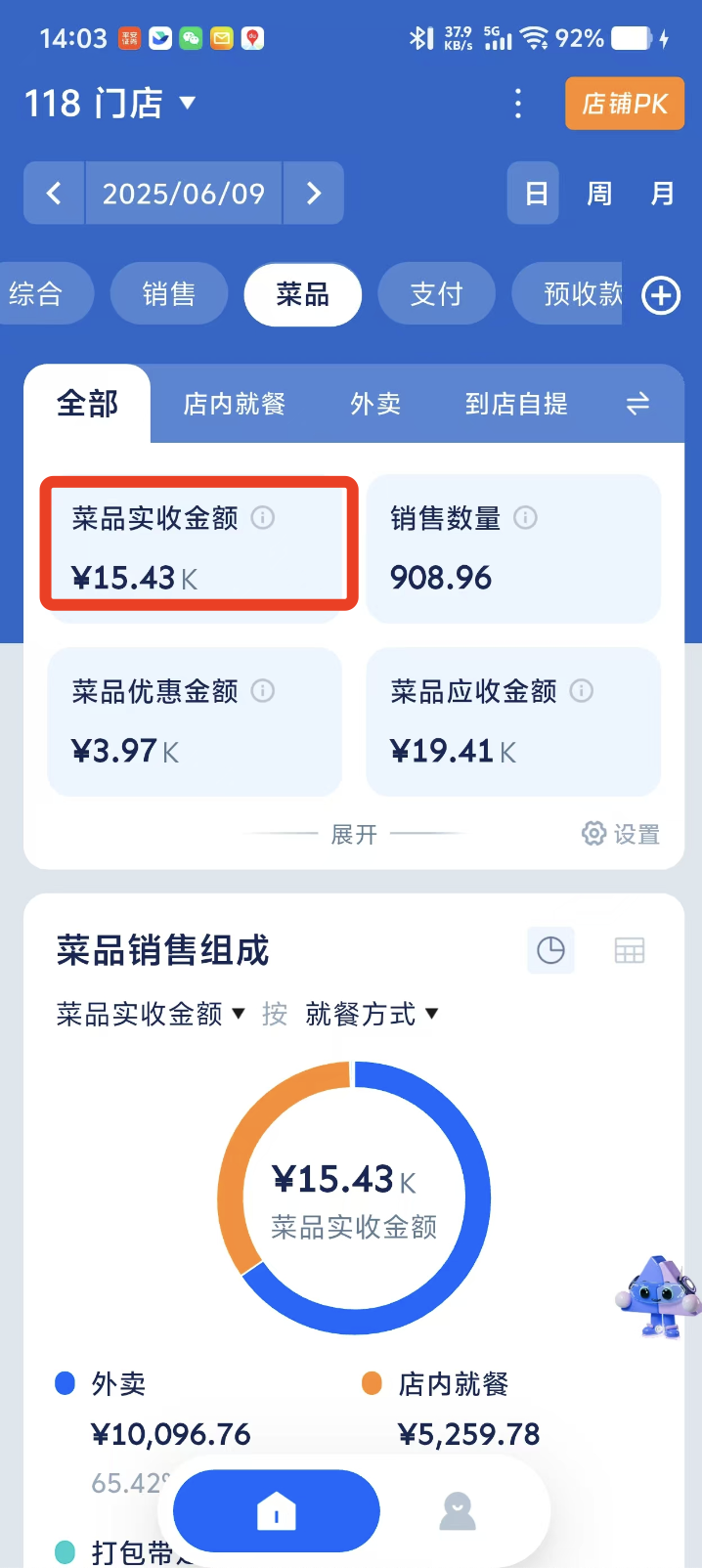This screenshot has height=1568, width=702.
Task: Open the 118 门店 store dropdown
Action: [110, 103]
